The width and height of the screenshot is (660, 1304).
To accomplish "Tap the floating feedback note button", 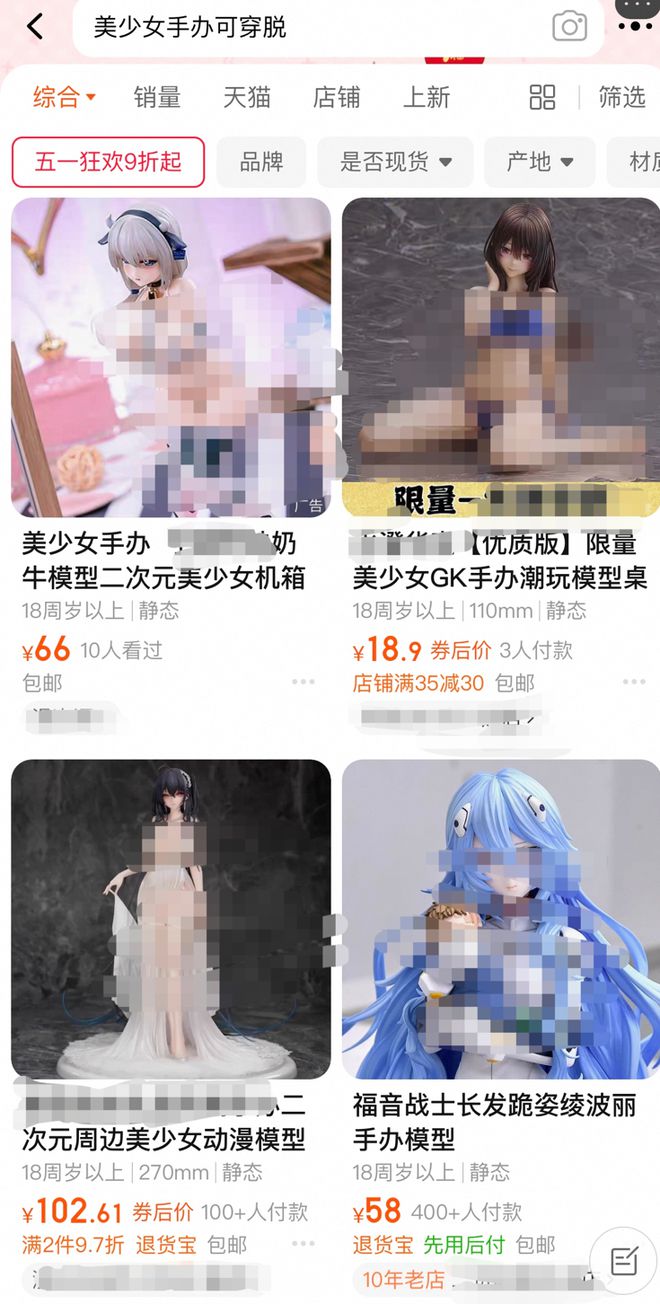I will pos(624,1261).
